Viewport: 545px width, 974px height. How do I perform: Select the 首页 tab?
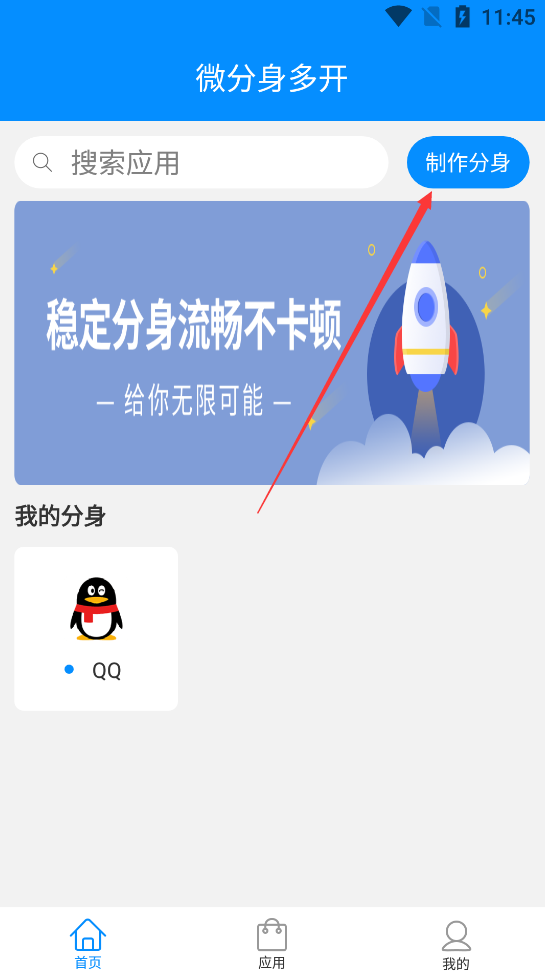coord(88,944)
